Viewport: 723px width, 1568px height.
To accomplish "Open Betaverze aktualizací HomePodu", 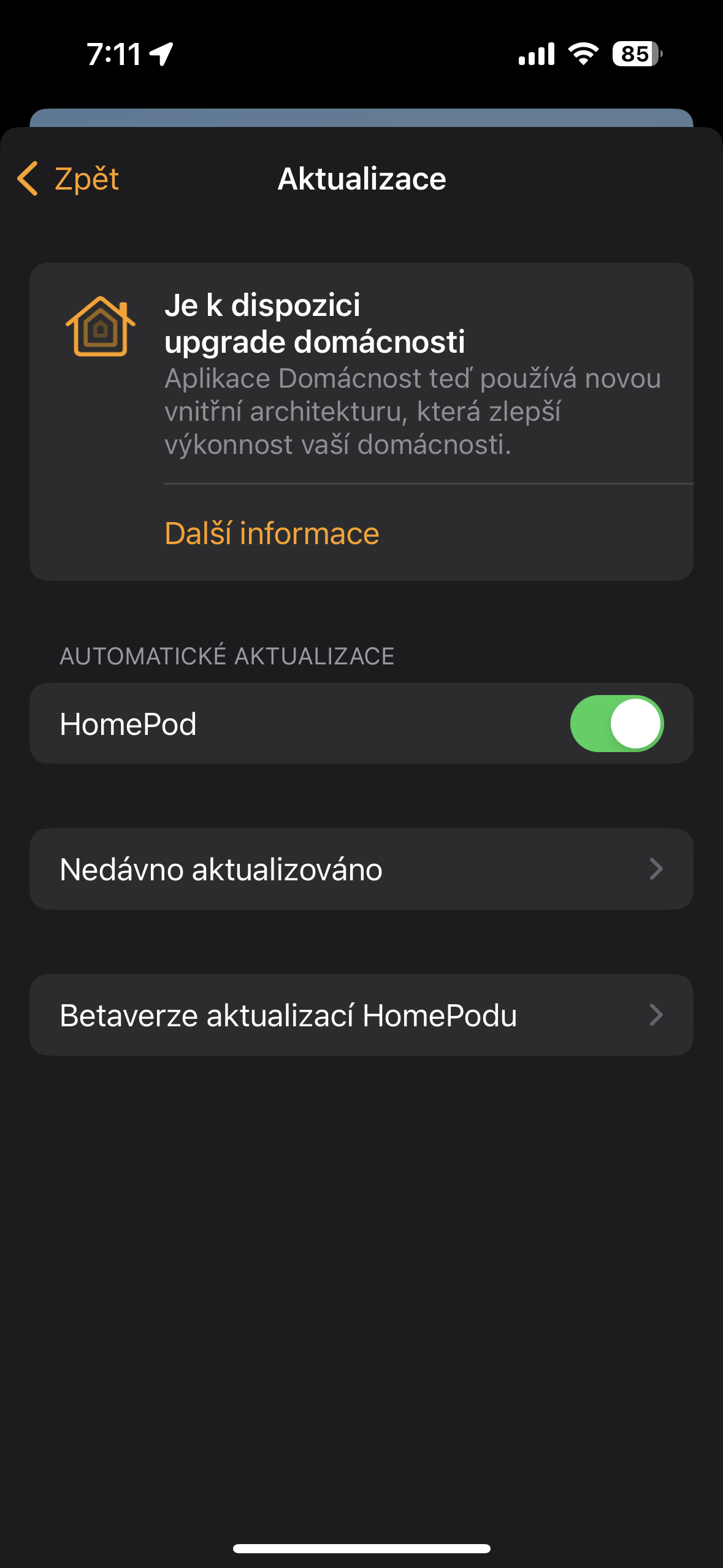I will coord(361,1015).
